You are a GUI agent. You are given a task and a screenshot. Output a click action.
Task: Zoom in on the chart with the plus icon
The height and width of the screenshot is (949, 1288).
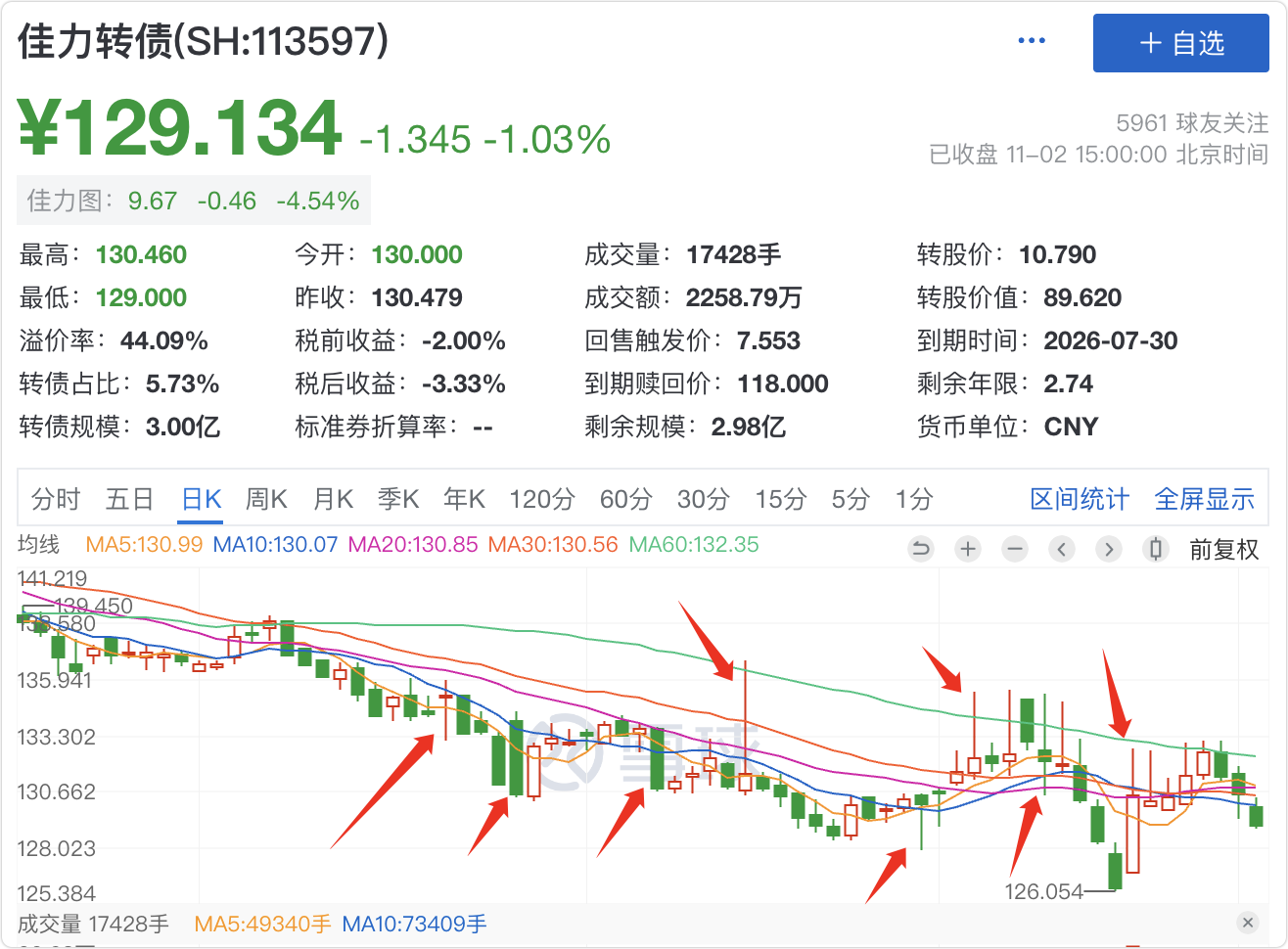coord(968,549)
